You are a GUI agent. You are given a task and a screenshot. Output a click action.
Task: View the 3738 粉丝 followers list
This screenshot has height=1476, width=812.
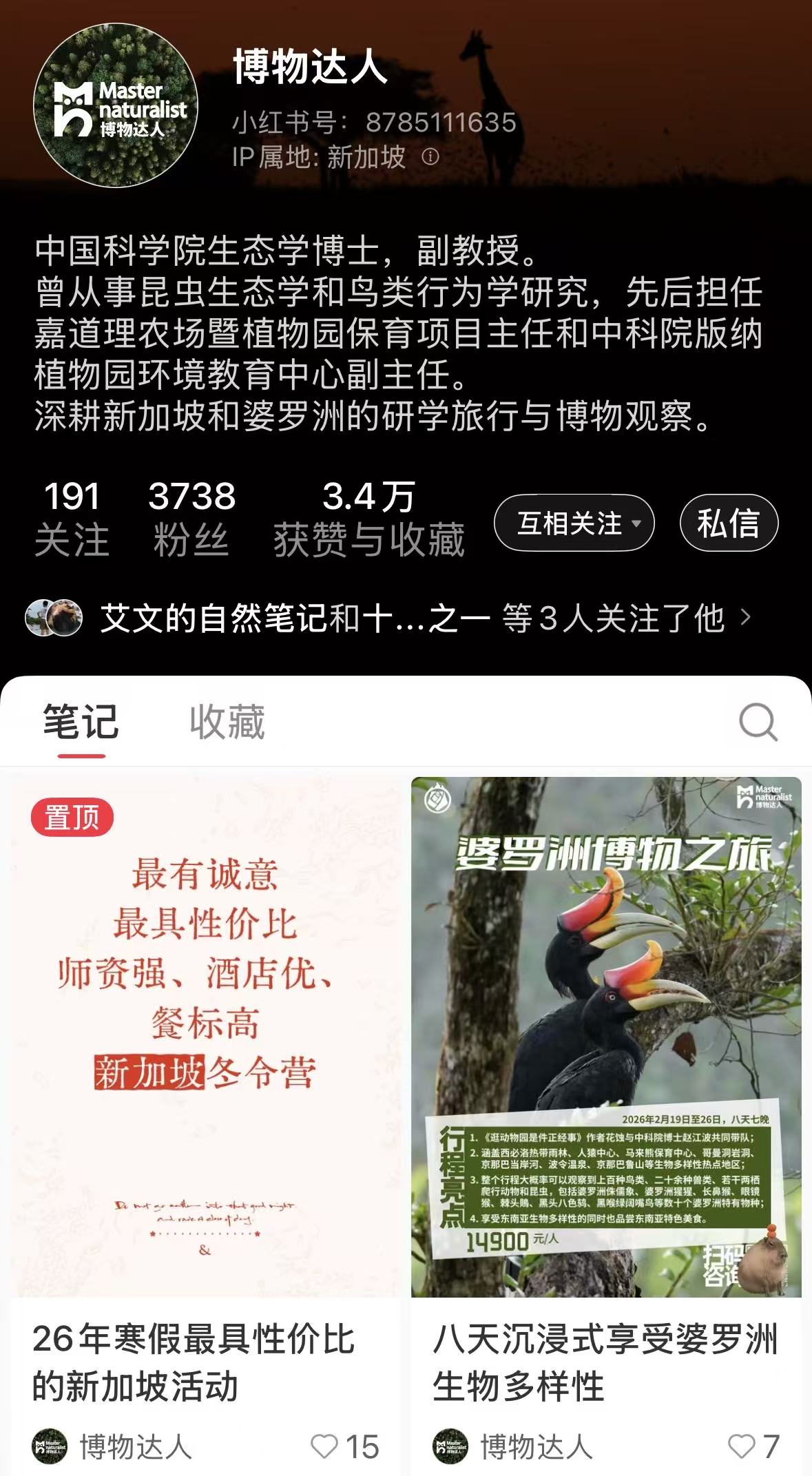point(191,518)
